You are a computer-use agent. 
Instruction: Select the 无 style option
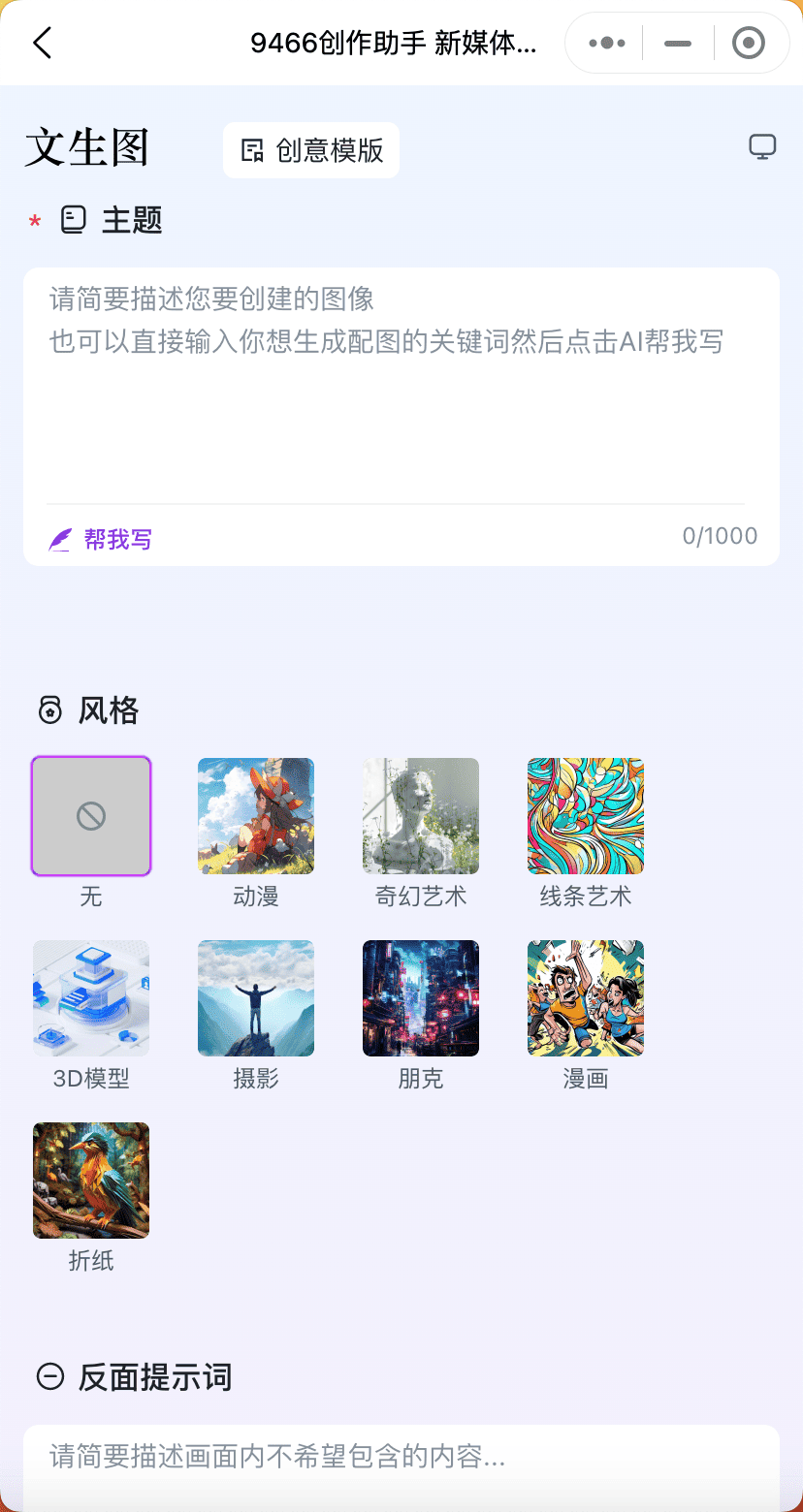coord(91,816)
